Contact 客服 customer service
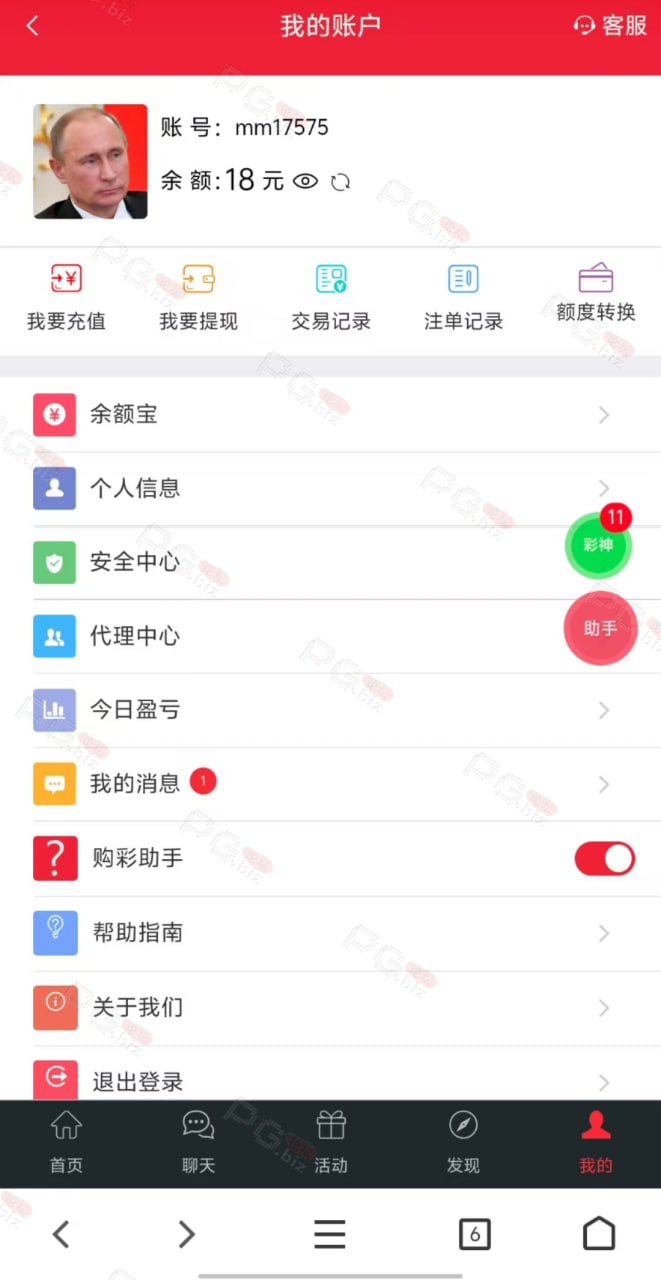 point(610,26)
